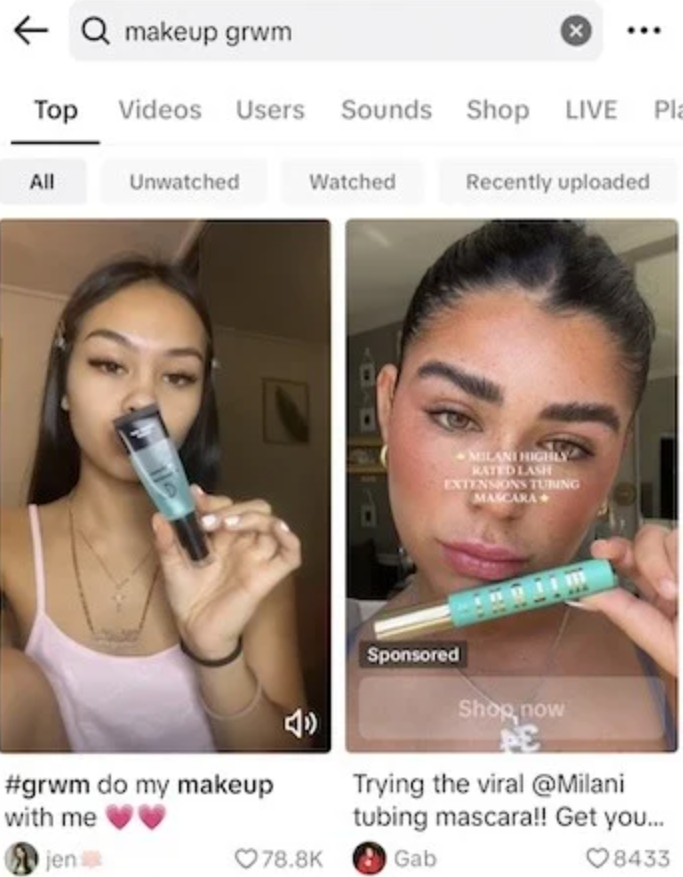The image size is (683, 877).
Task: Open the three-dot overflow menu
Action: tap(643, 31)
